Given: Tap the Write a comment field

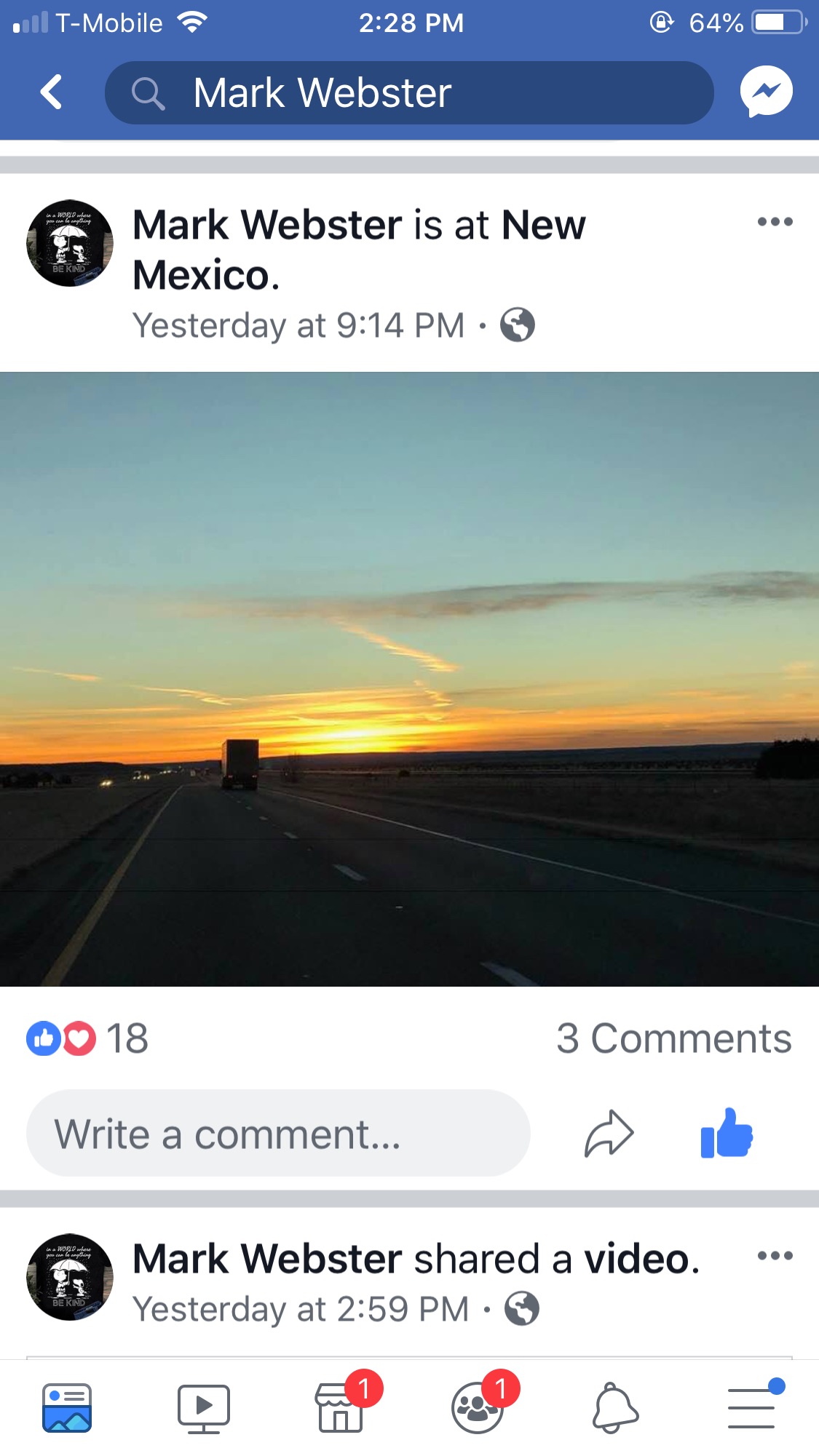Looking at the screenshot, I should click(x=277, y=1134).
